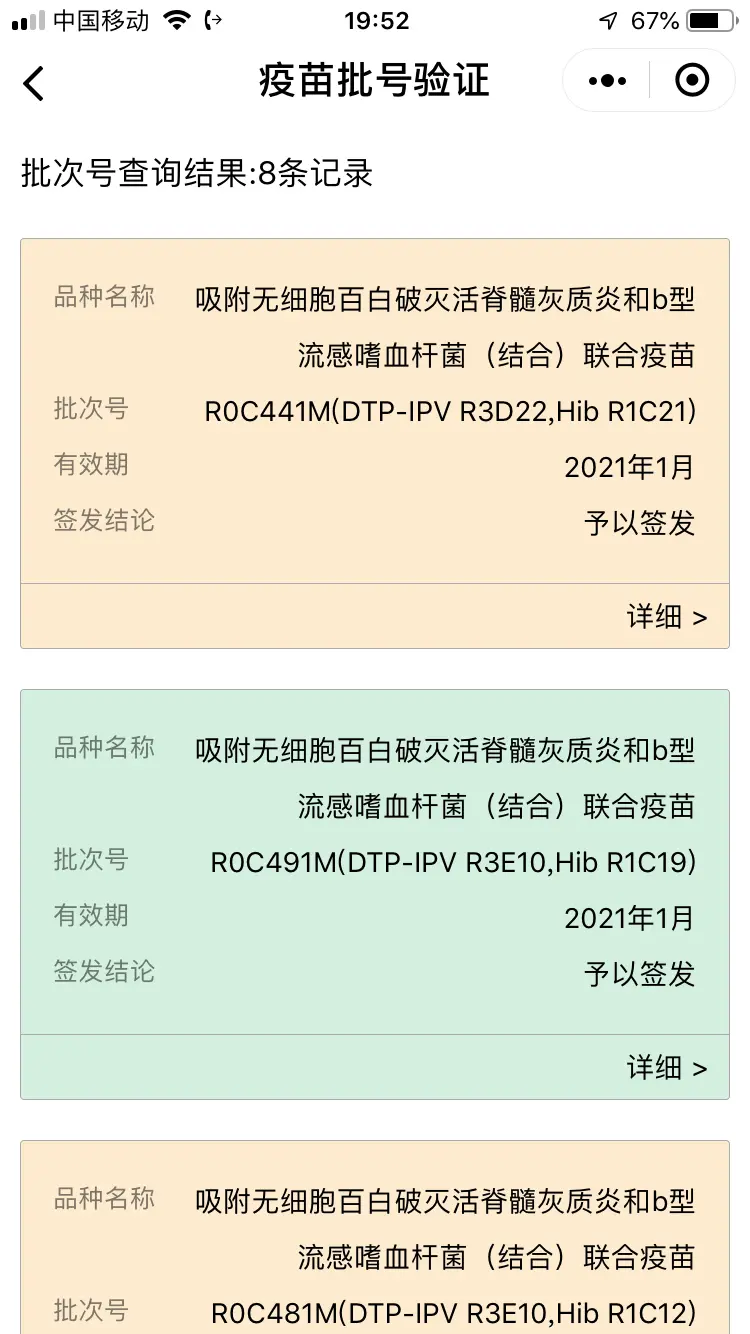Tap the circular minimize mini program icon

(692, 80)
